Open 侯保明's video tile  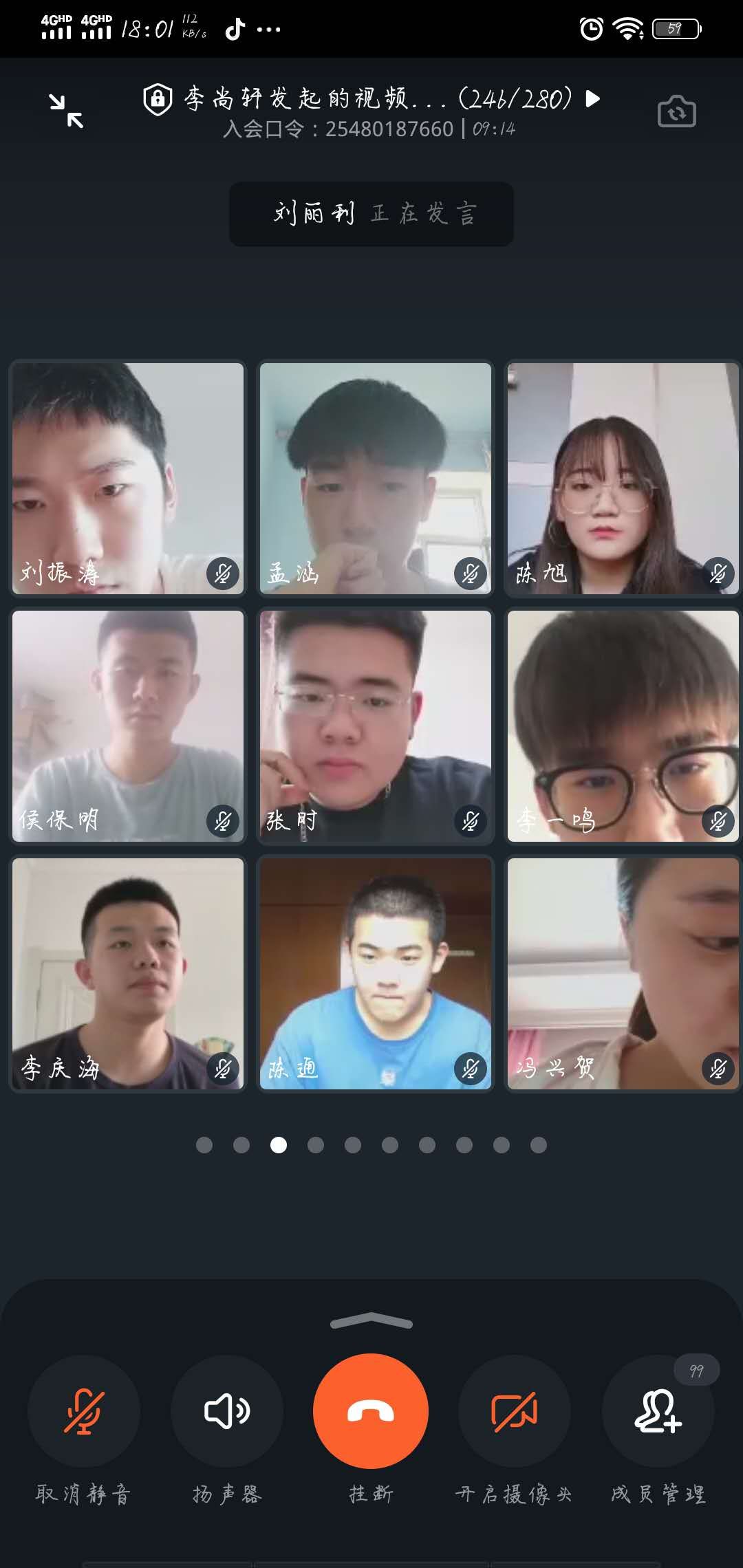[x=128, y=726]
